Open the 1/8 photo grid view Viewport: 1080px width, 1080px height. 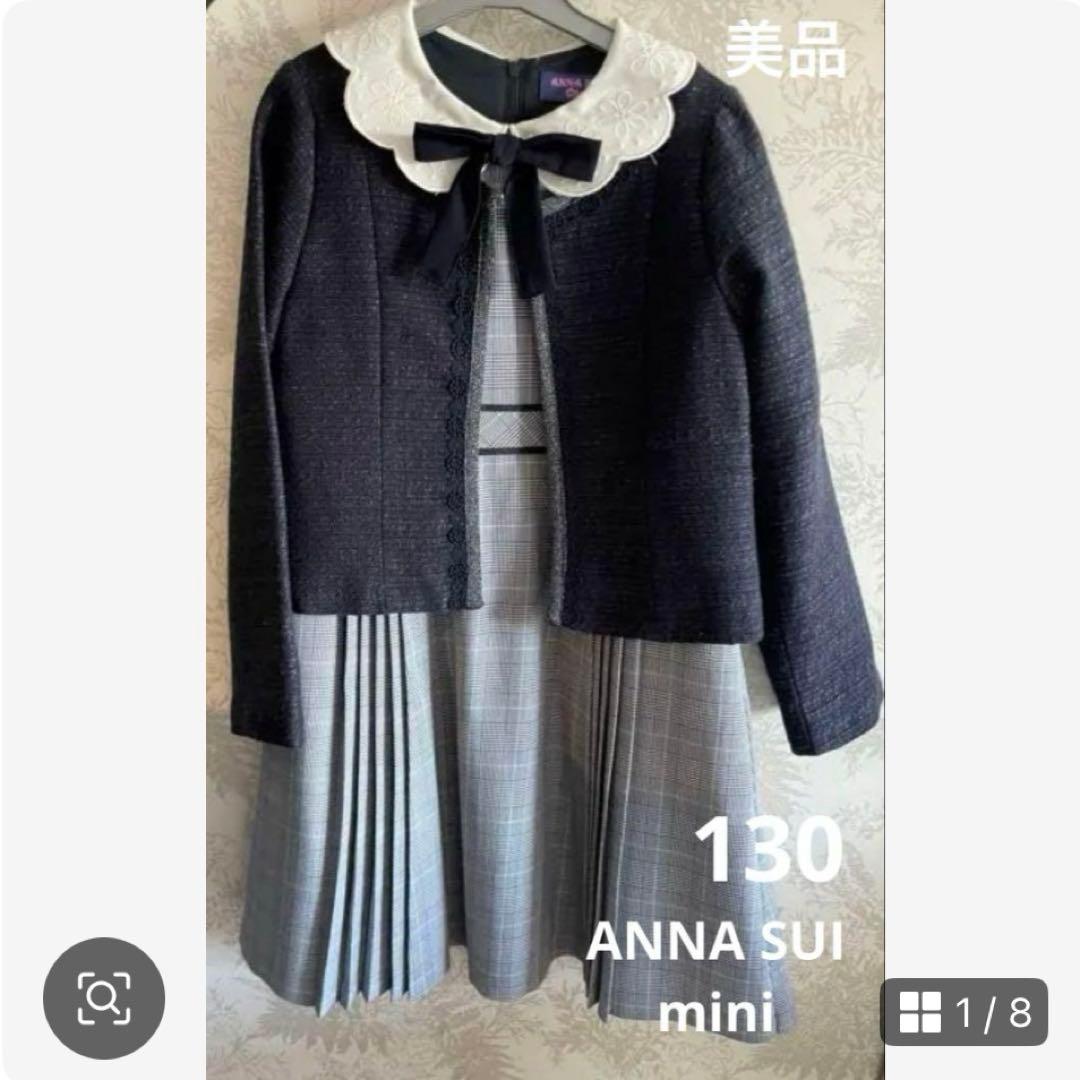click(x=964, y=1012)
